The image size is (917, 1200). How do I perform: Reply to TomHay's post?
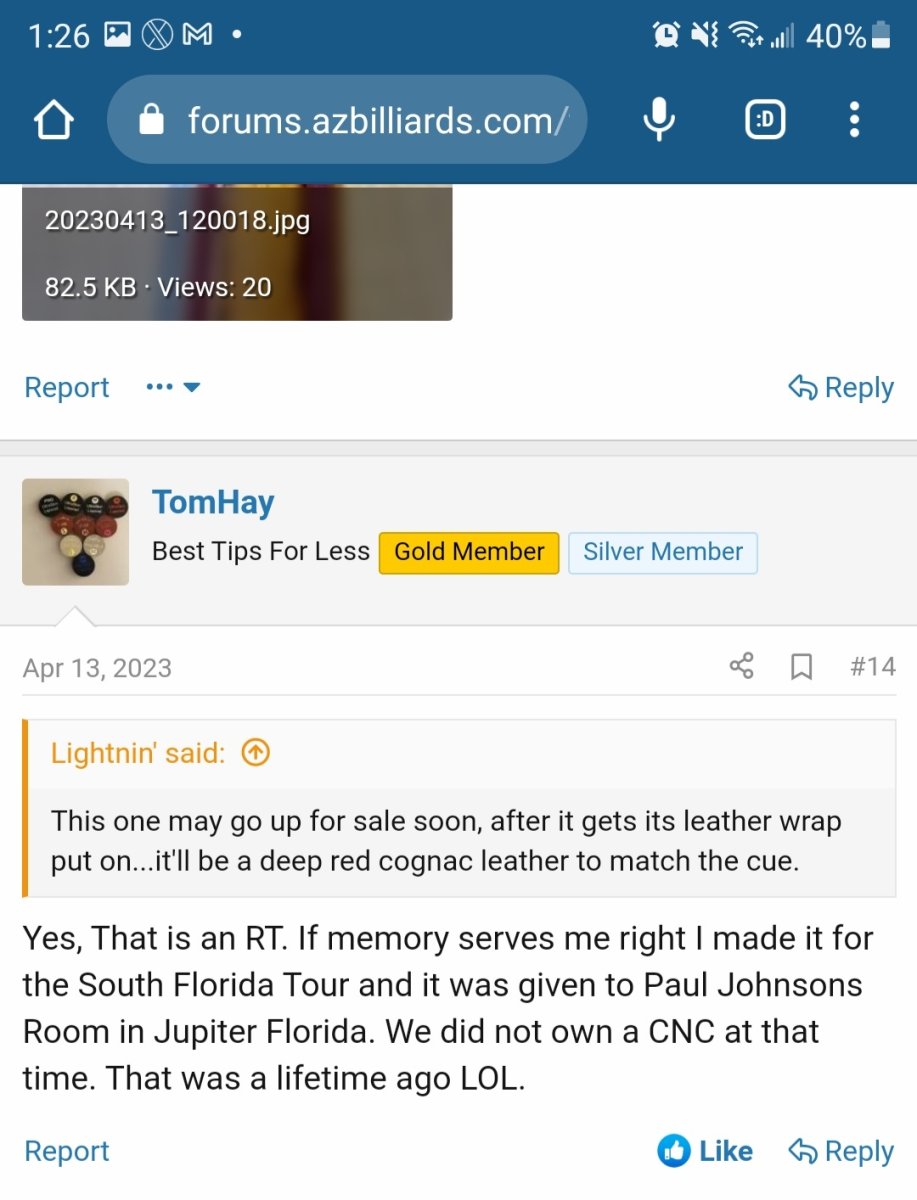pos(841,1151)
